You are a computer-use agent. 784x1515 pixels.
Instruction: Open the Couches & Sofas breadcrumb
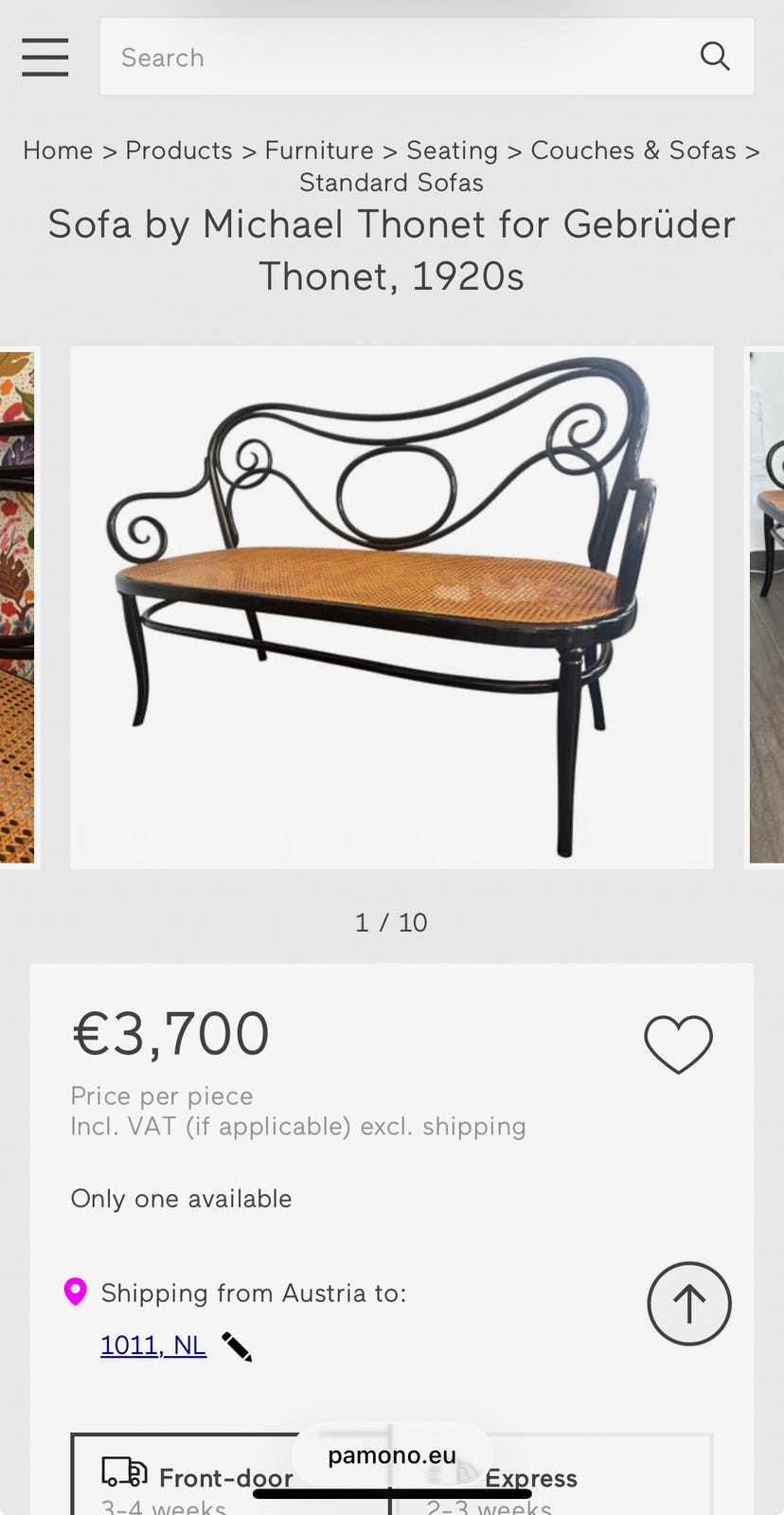point(633,150)
